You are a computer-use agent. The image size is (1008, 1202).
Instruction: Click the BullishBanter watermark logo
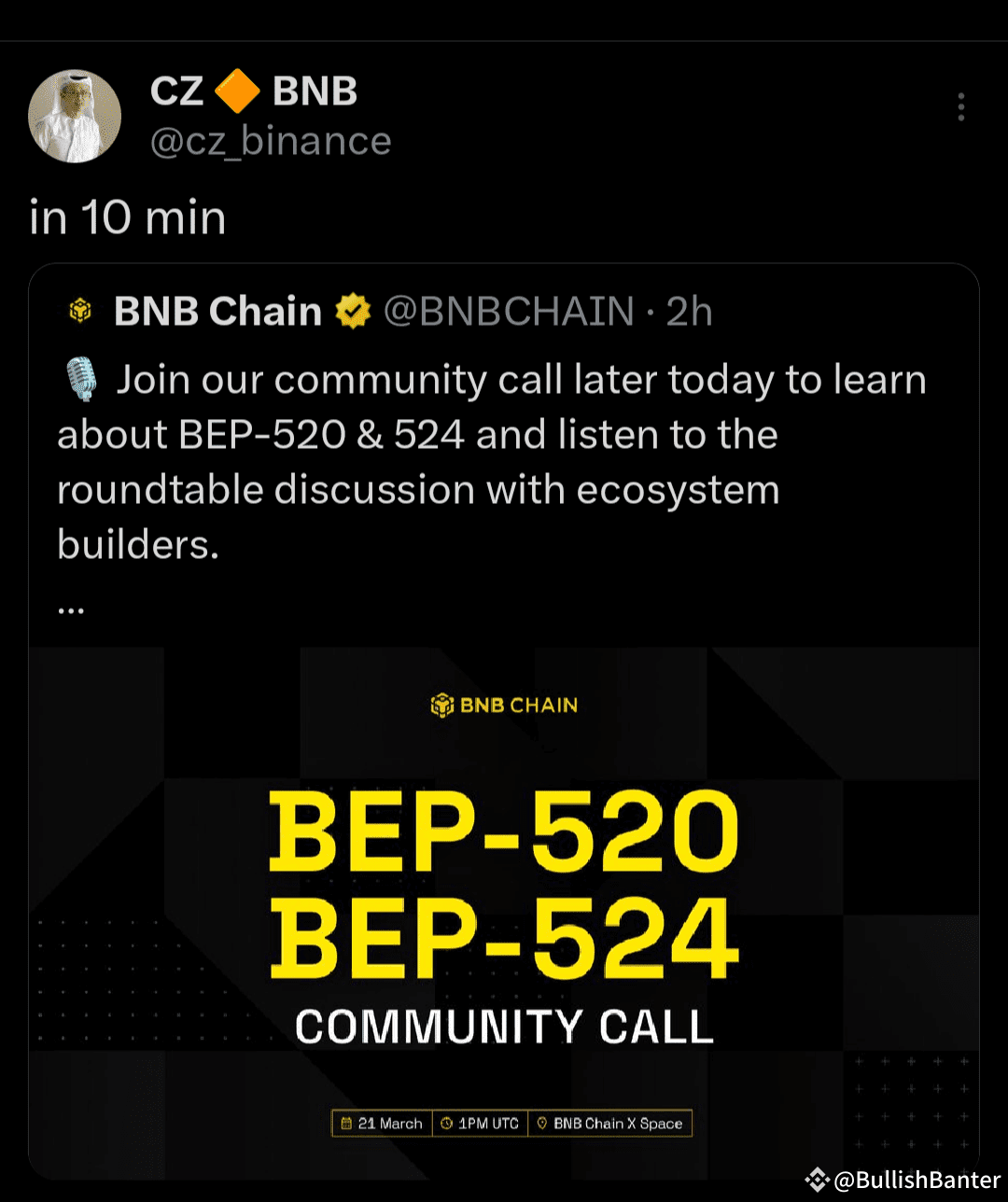[x=817, y=1178]
